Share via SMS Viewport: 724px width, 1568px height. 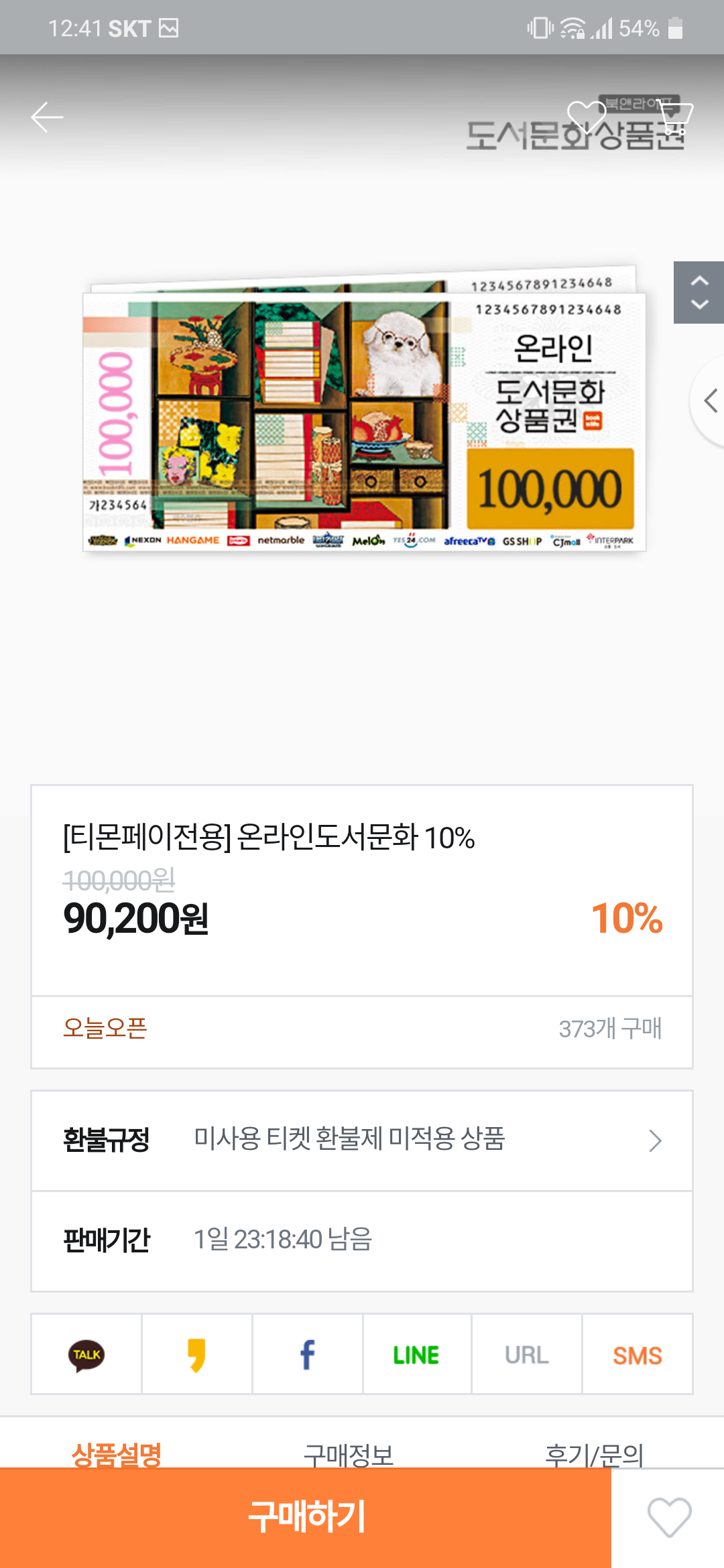tap(637, 1354)
